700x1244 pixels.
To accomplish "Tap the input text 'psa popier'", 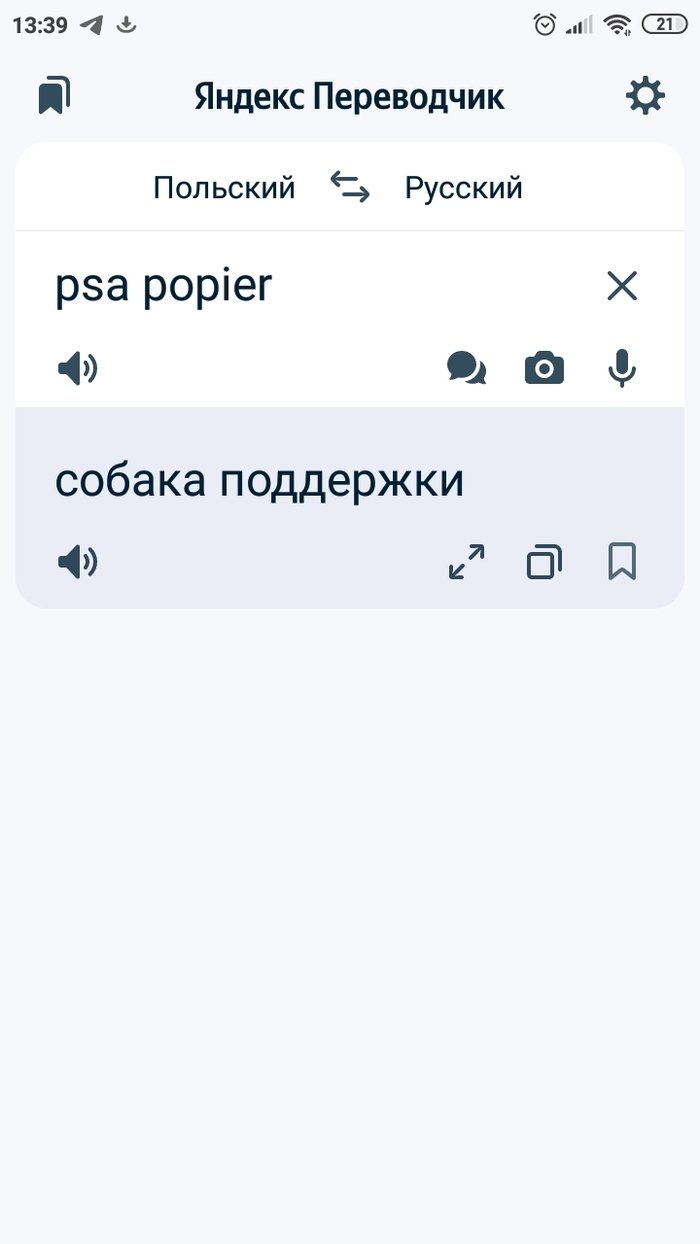I will (x=164, y=287).
